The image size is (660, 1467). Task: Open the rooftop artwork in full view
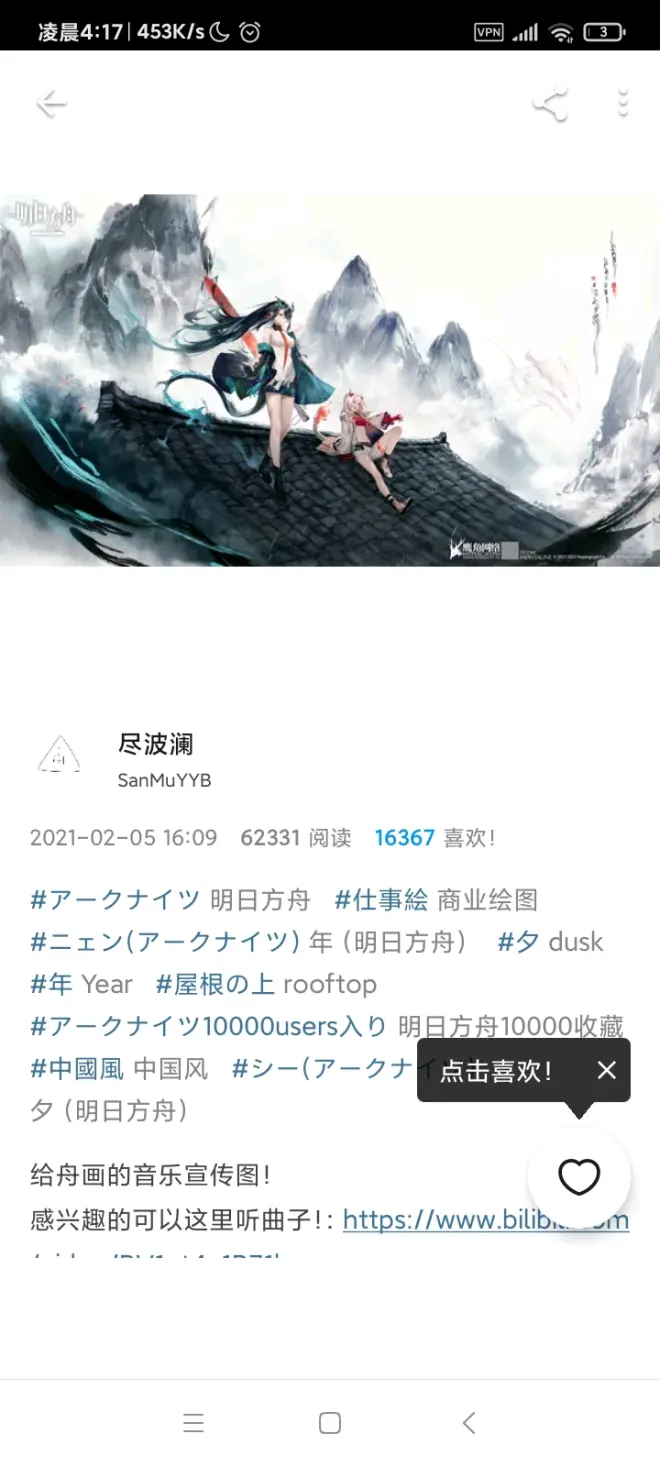coord(330,380)
